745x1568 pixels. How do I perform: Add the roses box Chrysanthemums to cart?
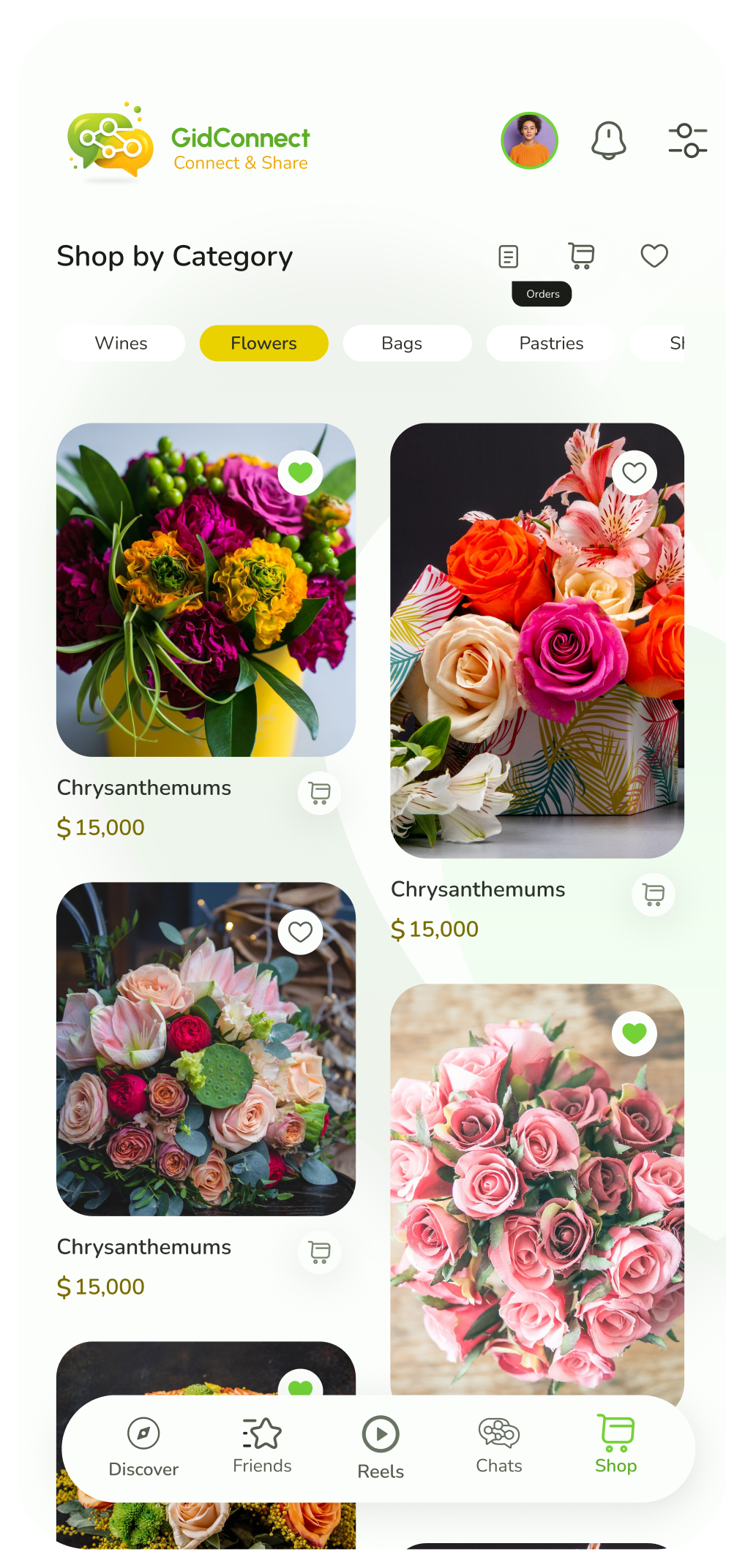pyautogui.click(x=654, y=894)
